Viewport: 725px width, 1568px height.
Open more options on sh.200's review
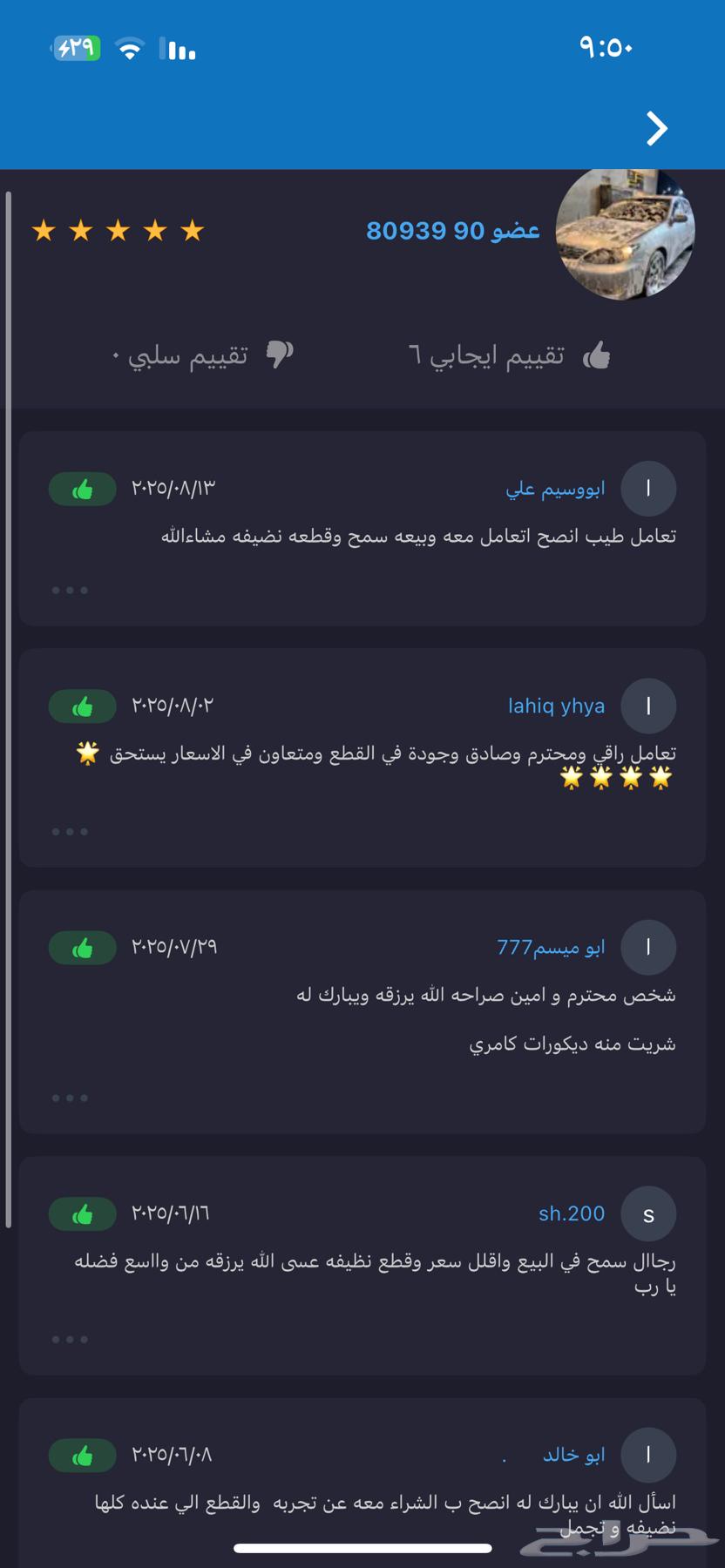(70, 1340)
